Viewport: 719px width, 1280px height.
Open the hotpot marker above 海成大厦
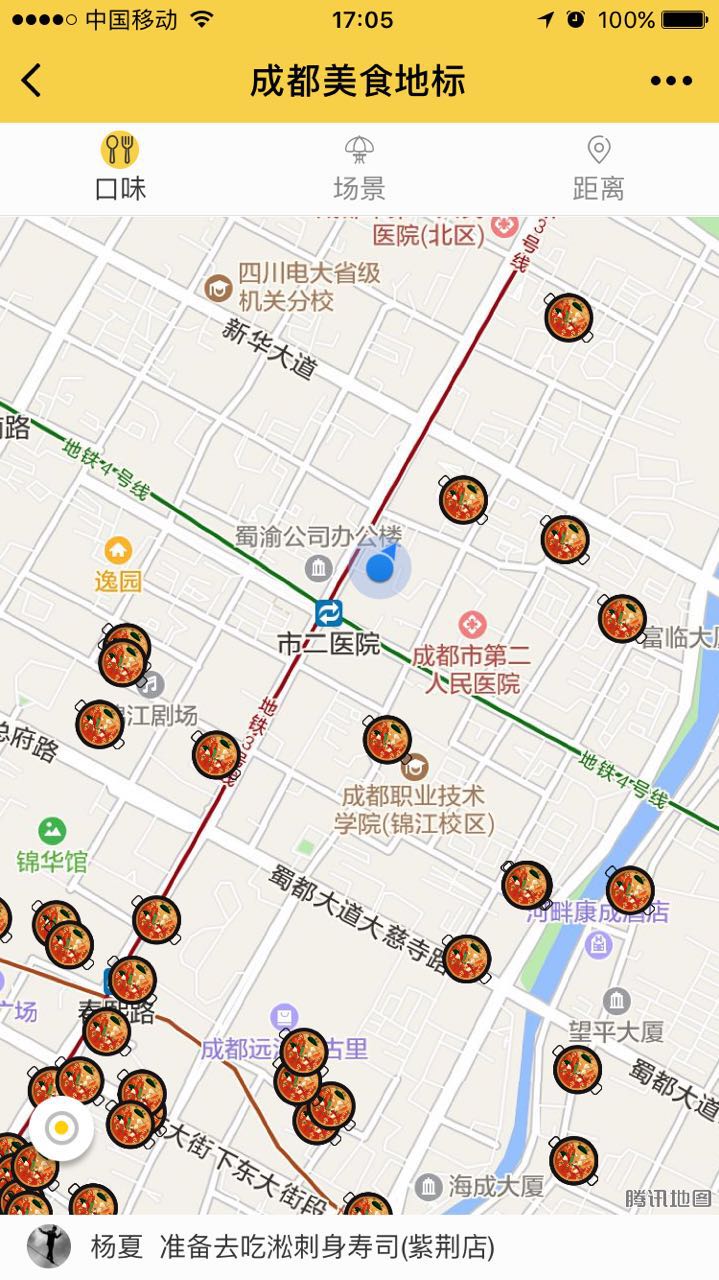pyautogui.click(x=574, y=1160)
